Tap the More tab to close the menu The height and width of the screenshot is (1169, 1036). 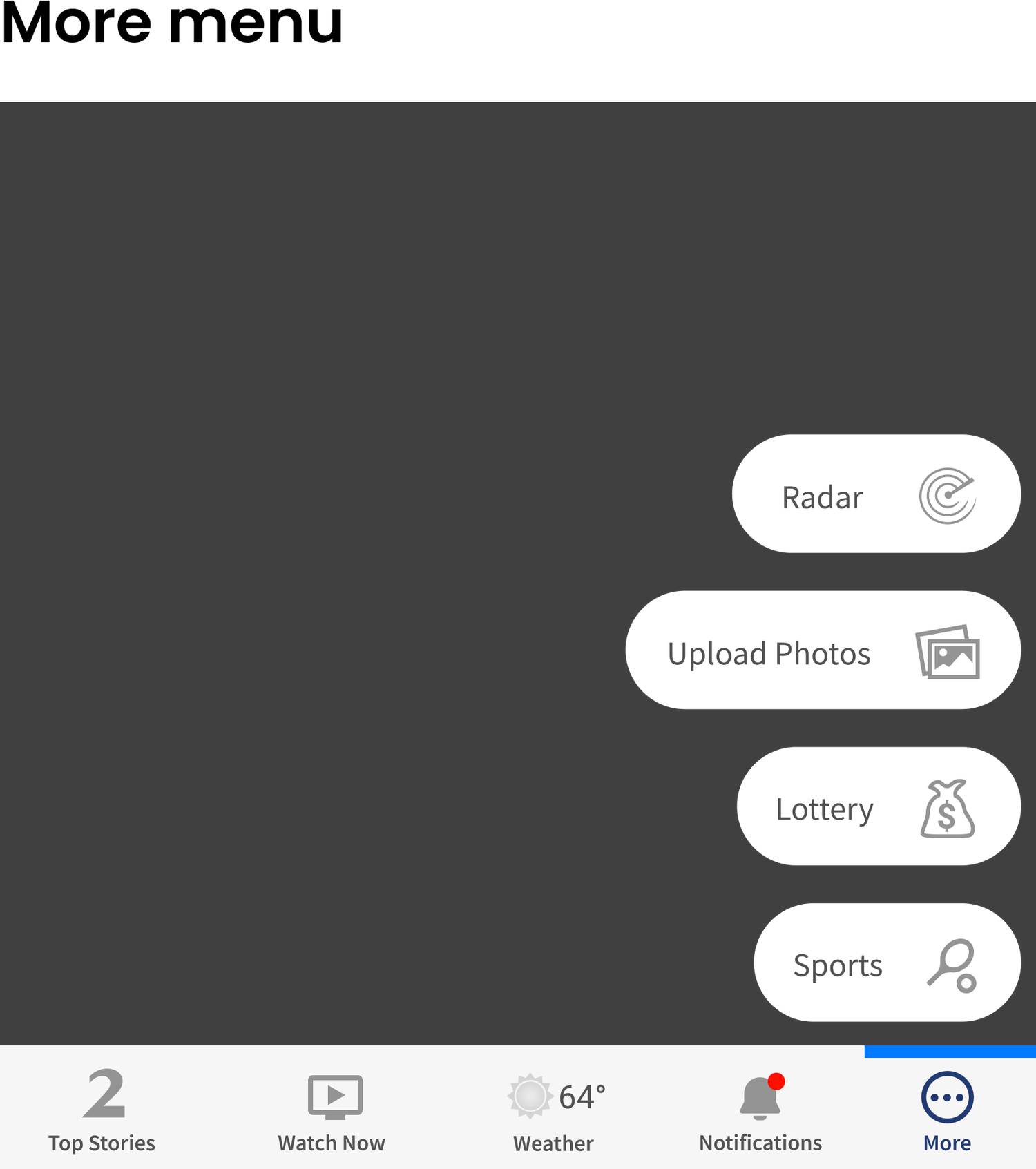[947, 1110]
